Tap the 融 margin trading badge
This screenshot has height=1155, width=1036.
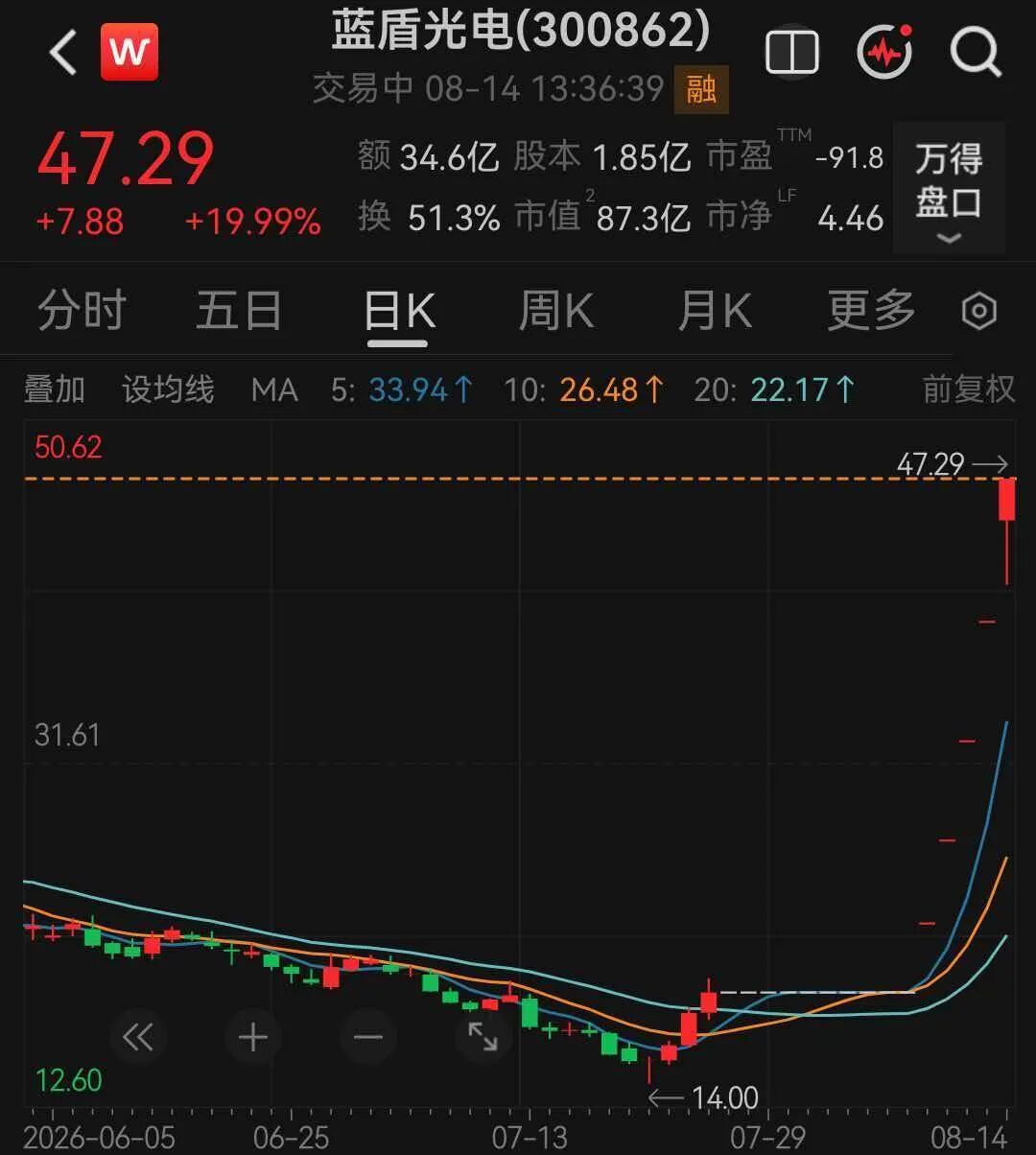click(701, 90)
